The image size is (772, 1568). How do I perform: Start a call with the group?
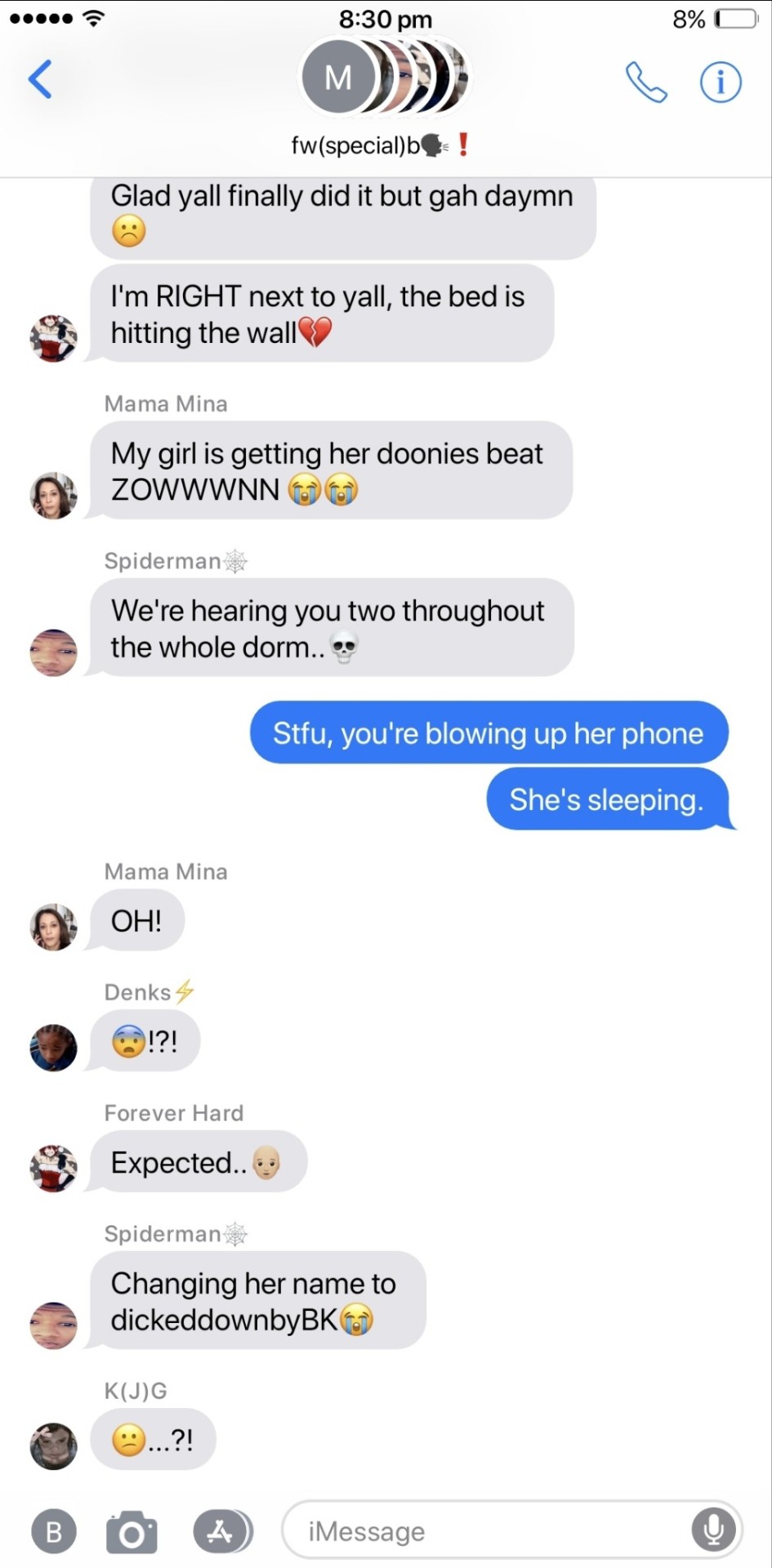645,82
